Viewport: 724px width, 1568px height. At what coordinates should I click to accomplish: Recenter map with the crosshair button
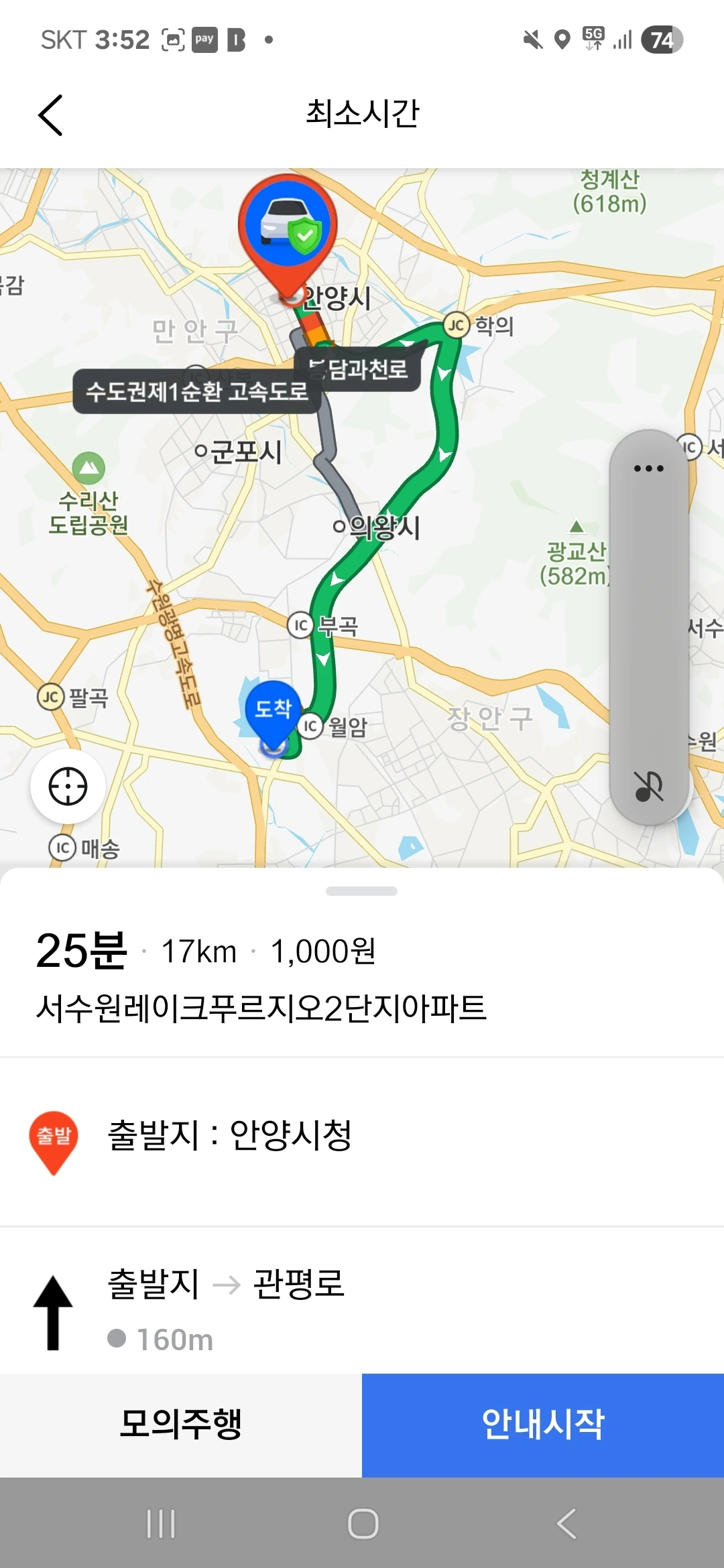pyautogui.click(x=68, y=786)
